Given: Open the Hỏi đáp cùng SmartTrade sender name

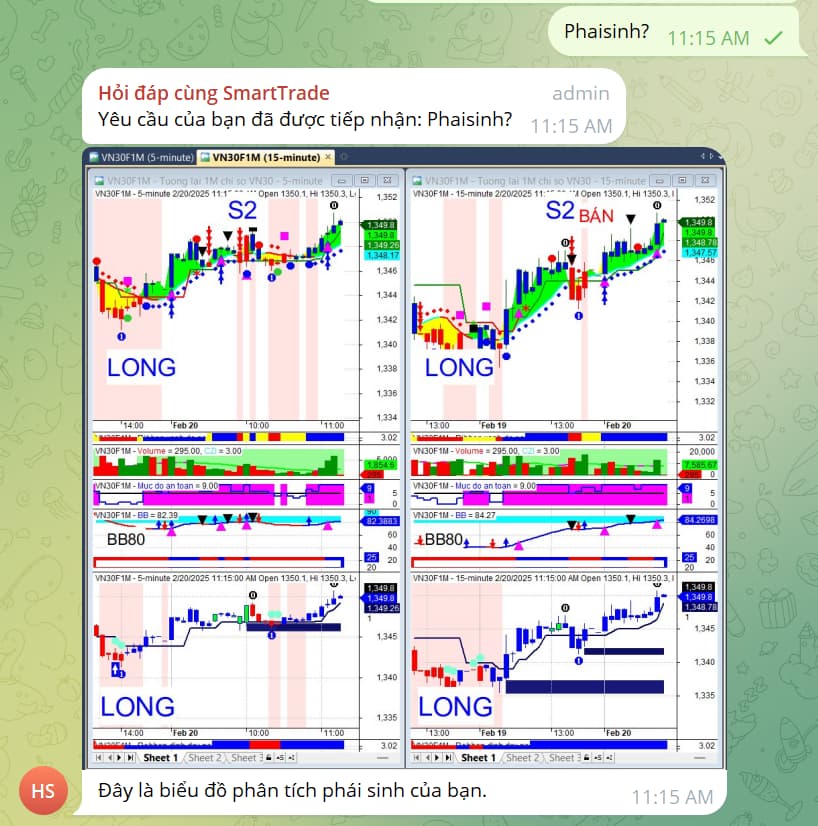Looking at the screenshot, I should click(x=214, y=93).
